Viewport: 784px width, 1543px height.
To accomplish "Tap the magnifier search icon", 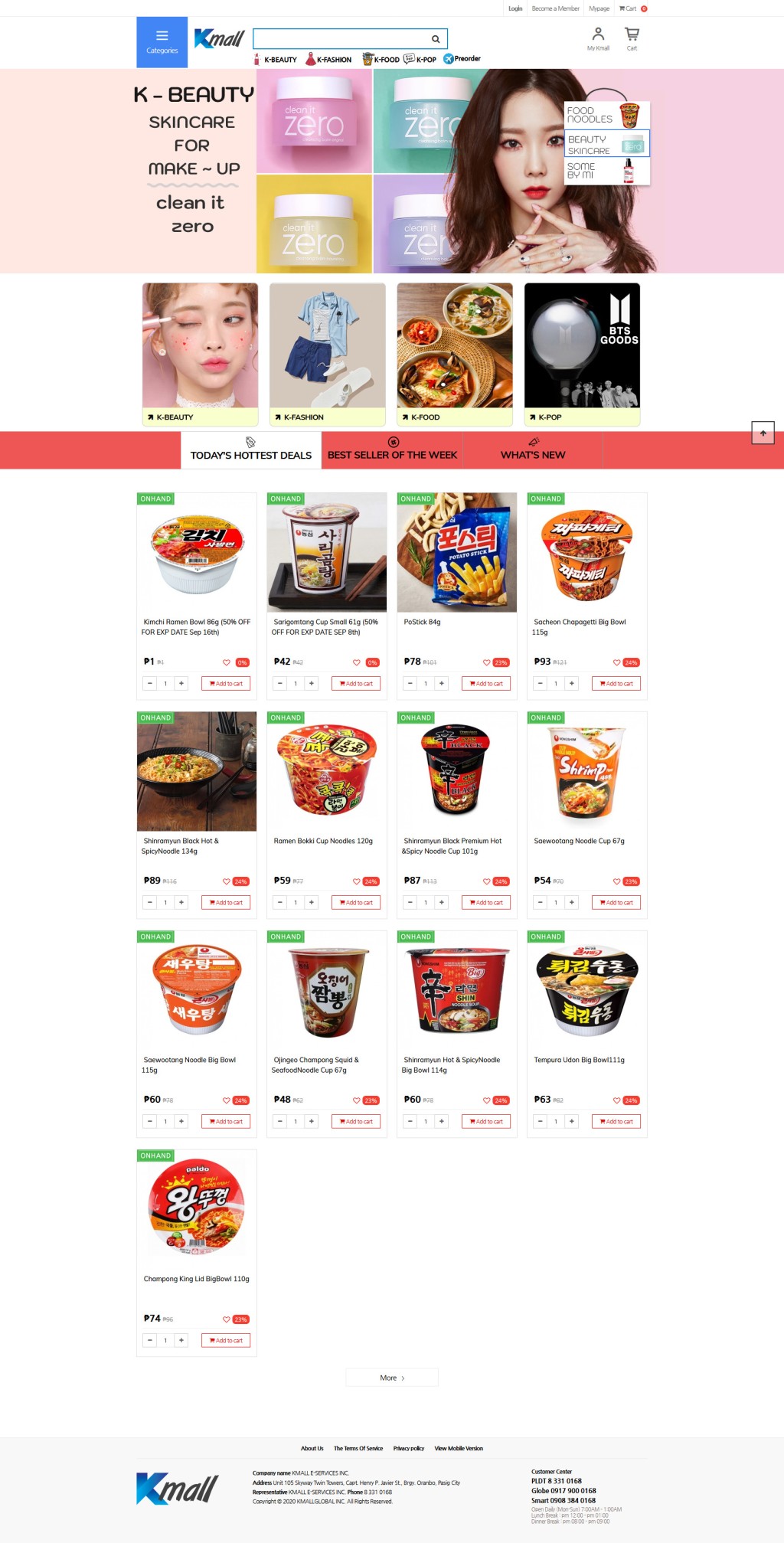I will 436,39.
